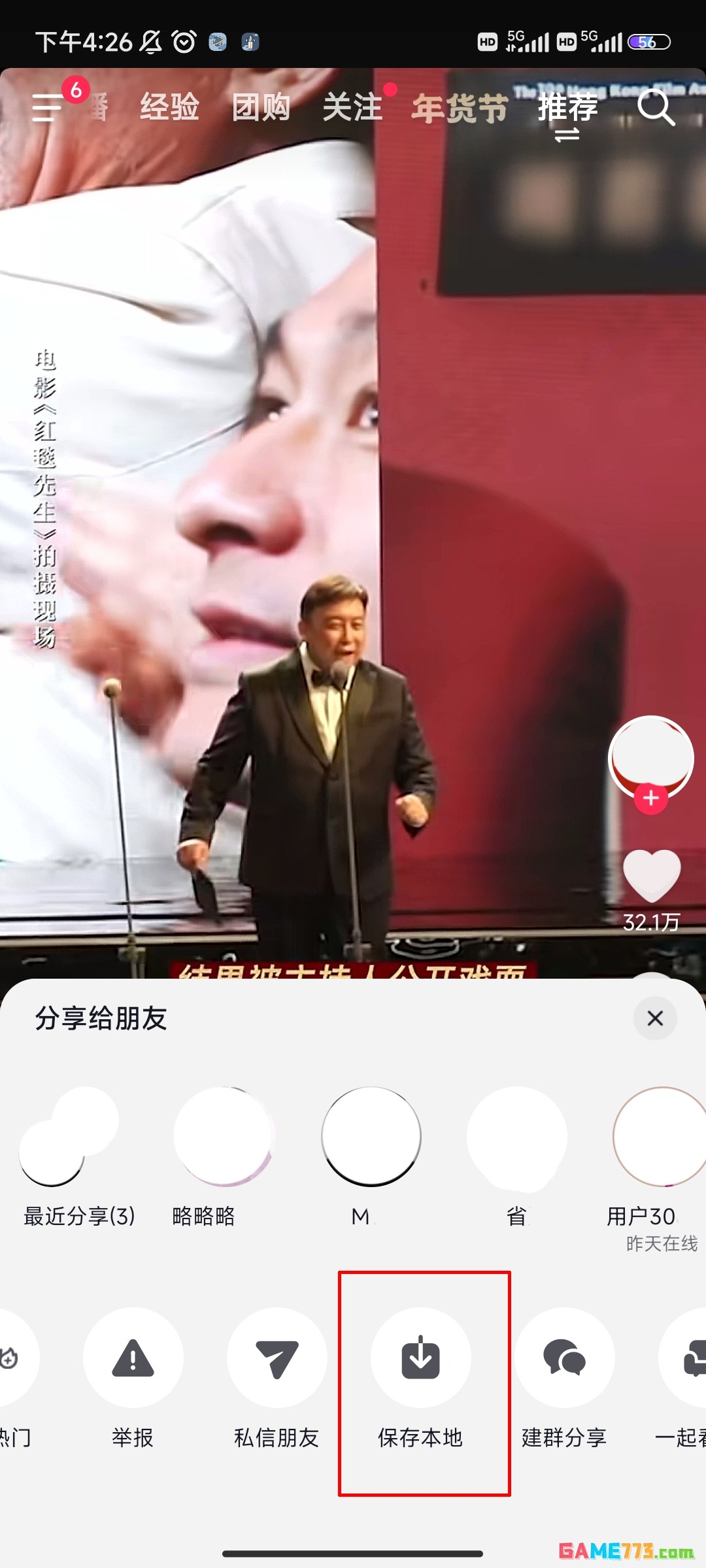Go to the 关注 following tab
Screen dimensions: 706x1568
point(352,107)
